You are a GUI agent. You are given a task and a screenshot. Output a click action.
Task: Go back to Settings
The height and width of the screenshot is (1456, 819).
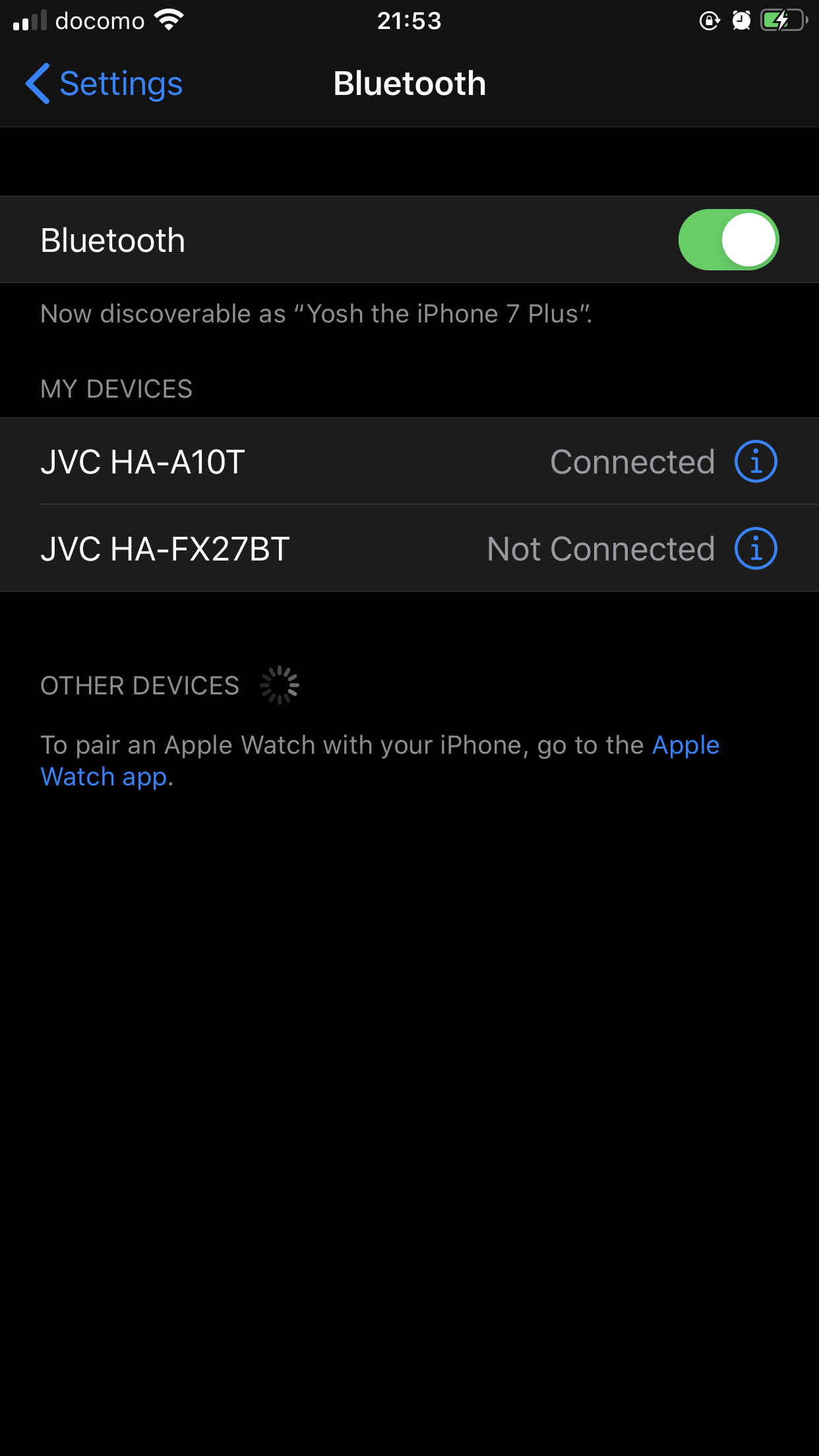pyautogui.click(x=104, y=84)
